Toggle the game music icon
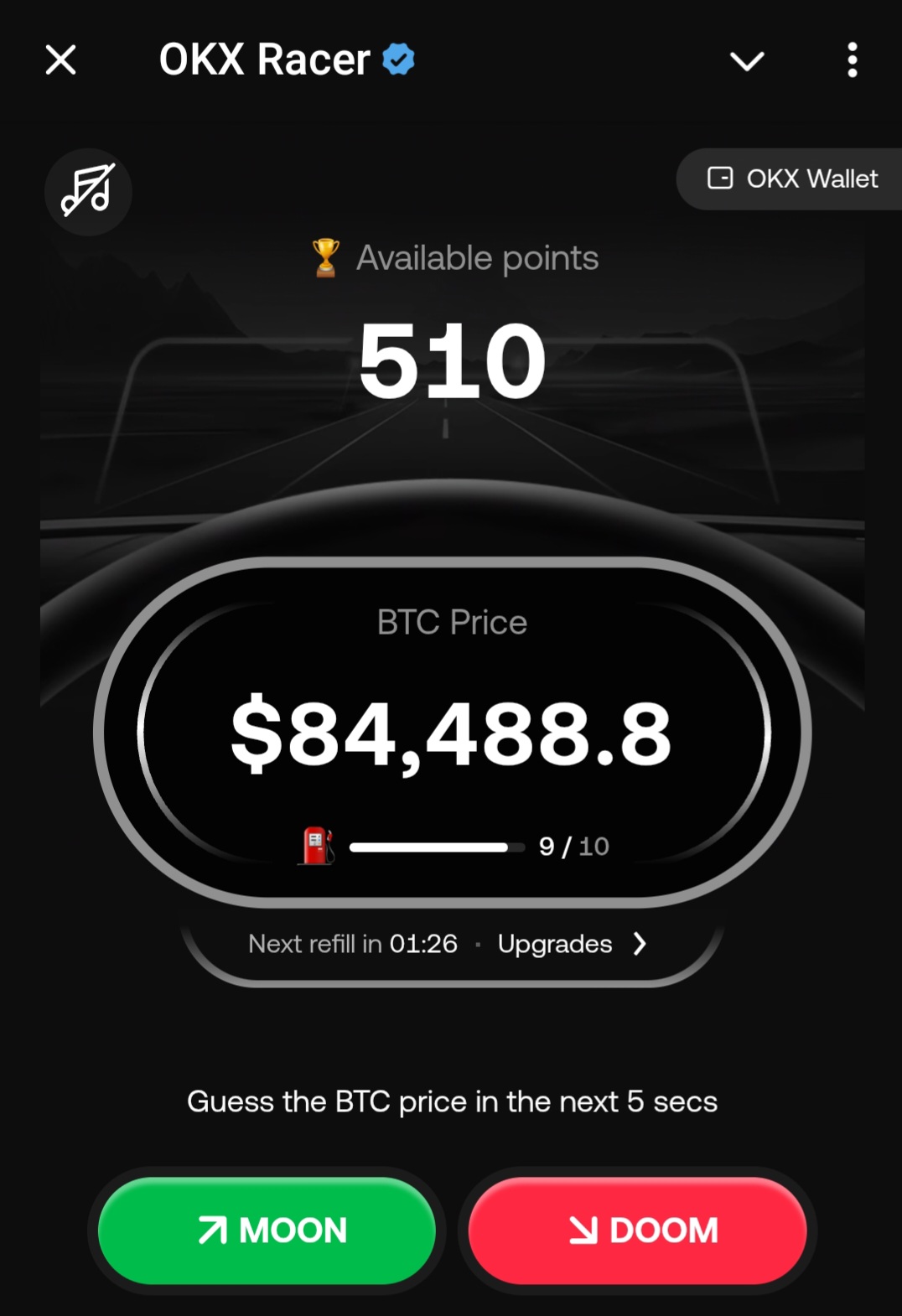 (88, 191)
